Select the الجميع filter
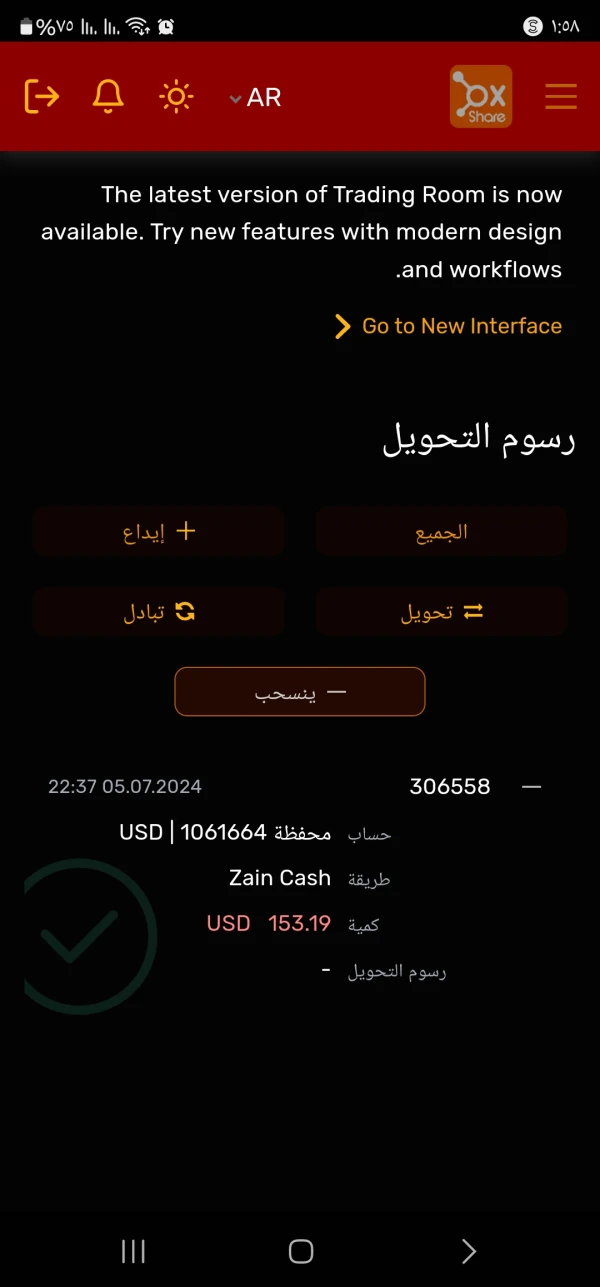Image resolution: width=600 pixels, height=1287 pixels. pyautogui.click(x=441, y=531)
